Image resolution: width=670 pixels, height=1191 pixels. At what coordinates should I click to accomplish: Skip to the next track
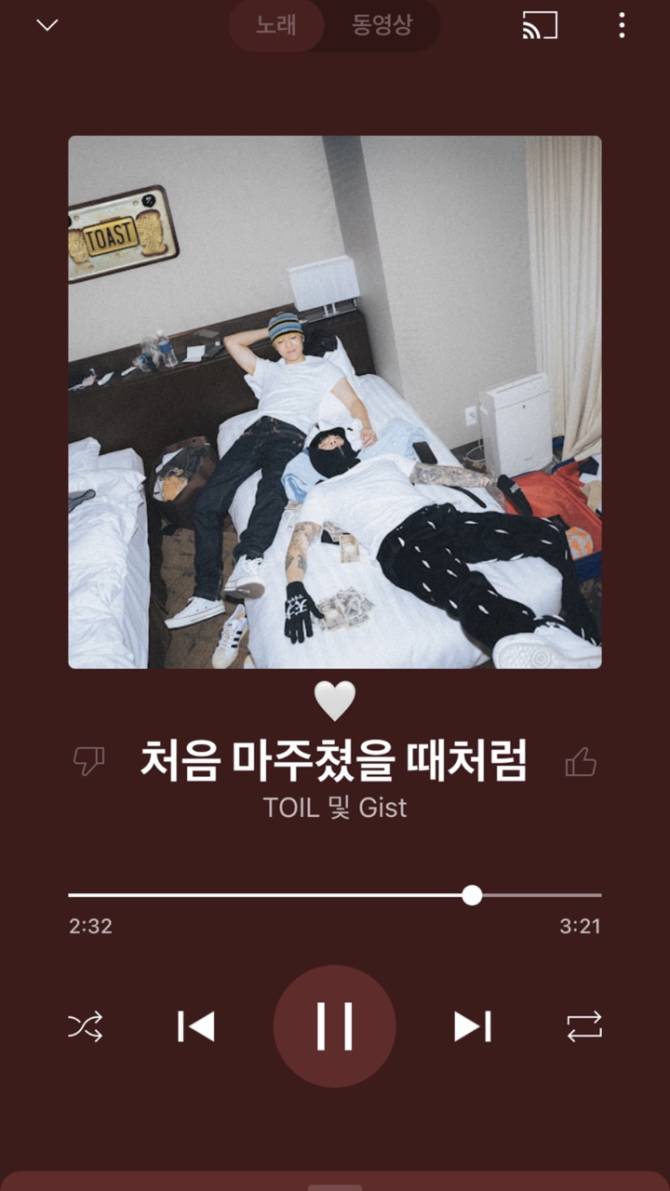pos(472,1026)
